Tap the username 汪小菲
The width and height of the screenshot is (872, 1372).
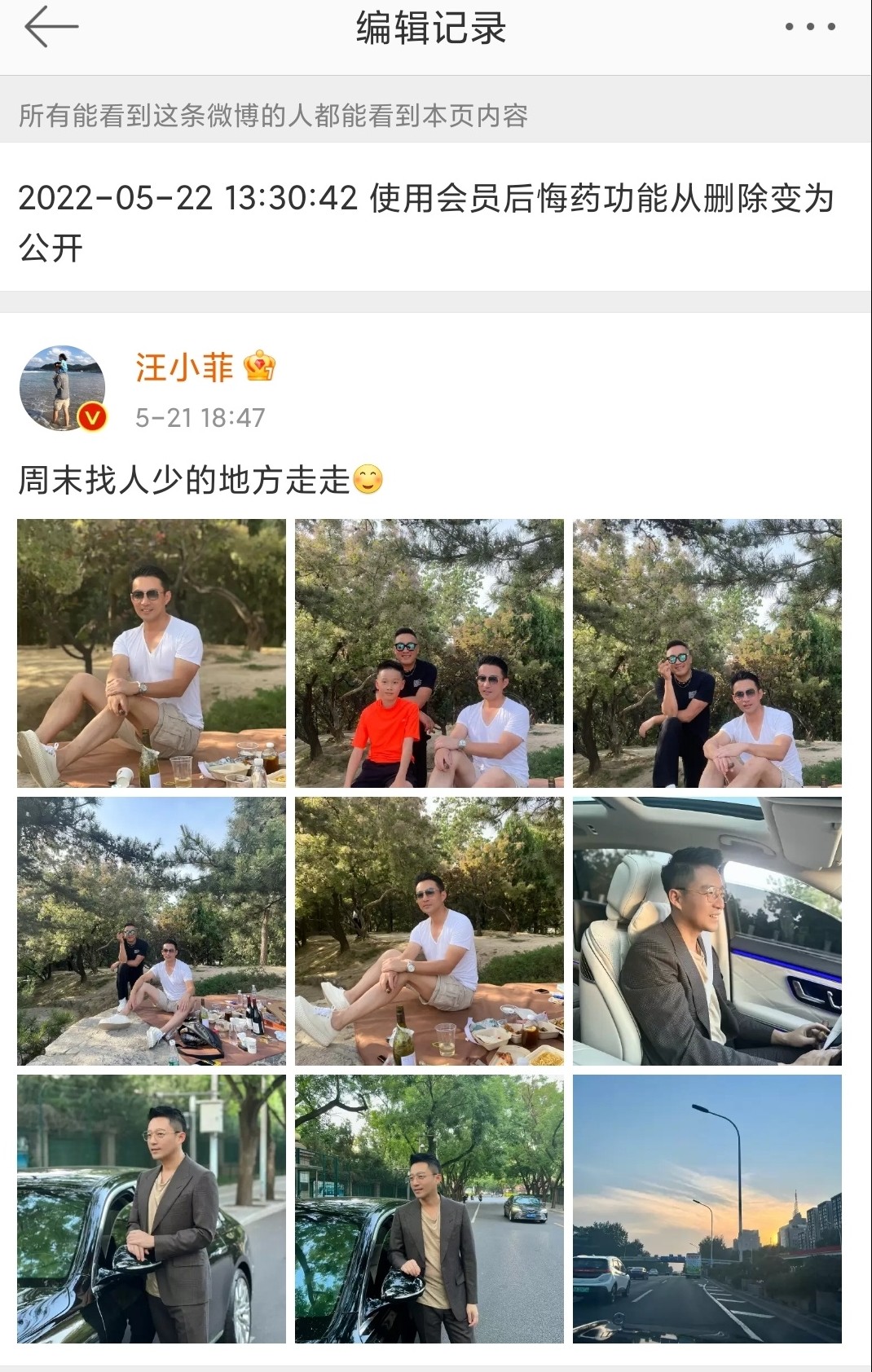184,367
